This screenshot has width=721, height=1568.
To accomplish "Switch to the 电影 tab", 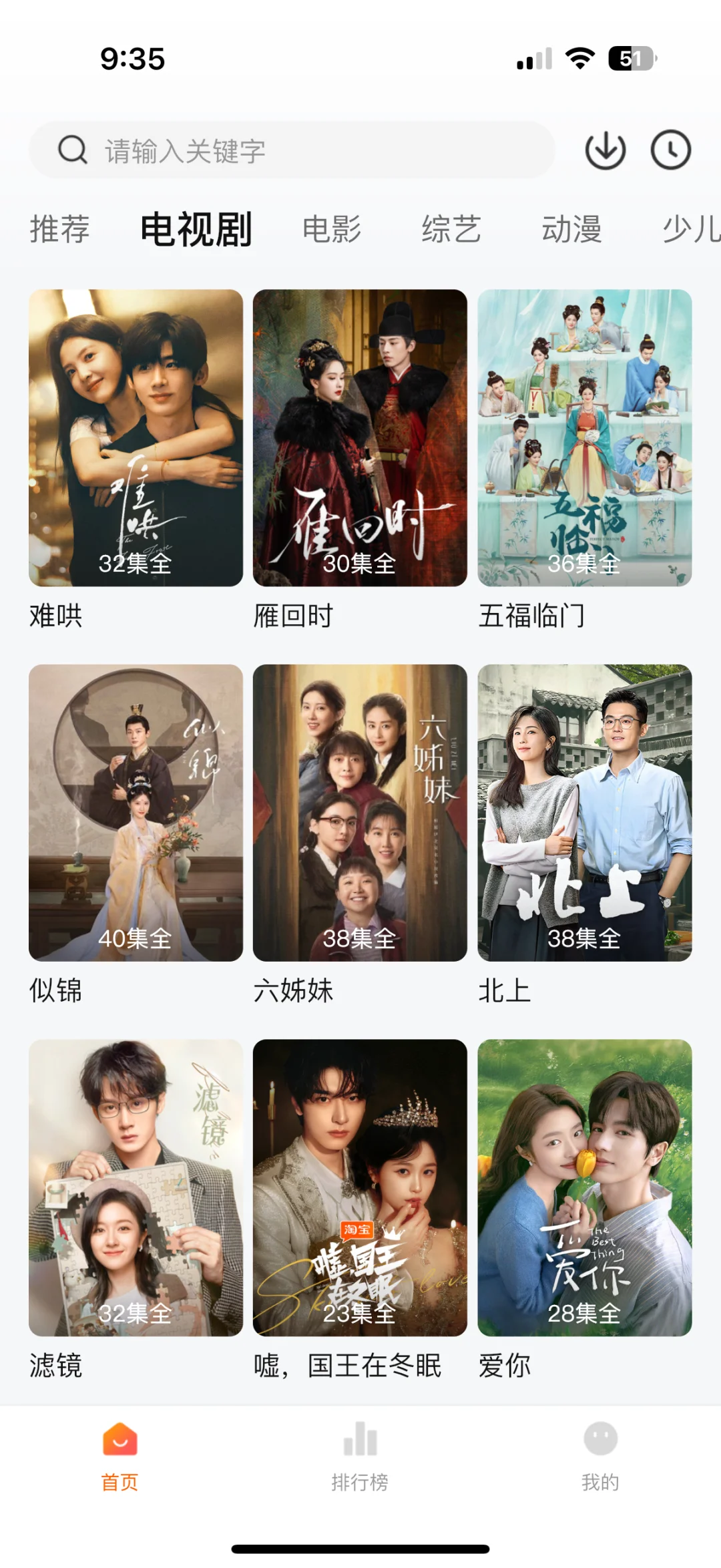I will pos(331,229).
